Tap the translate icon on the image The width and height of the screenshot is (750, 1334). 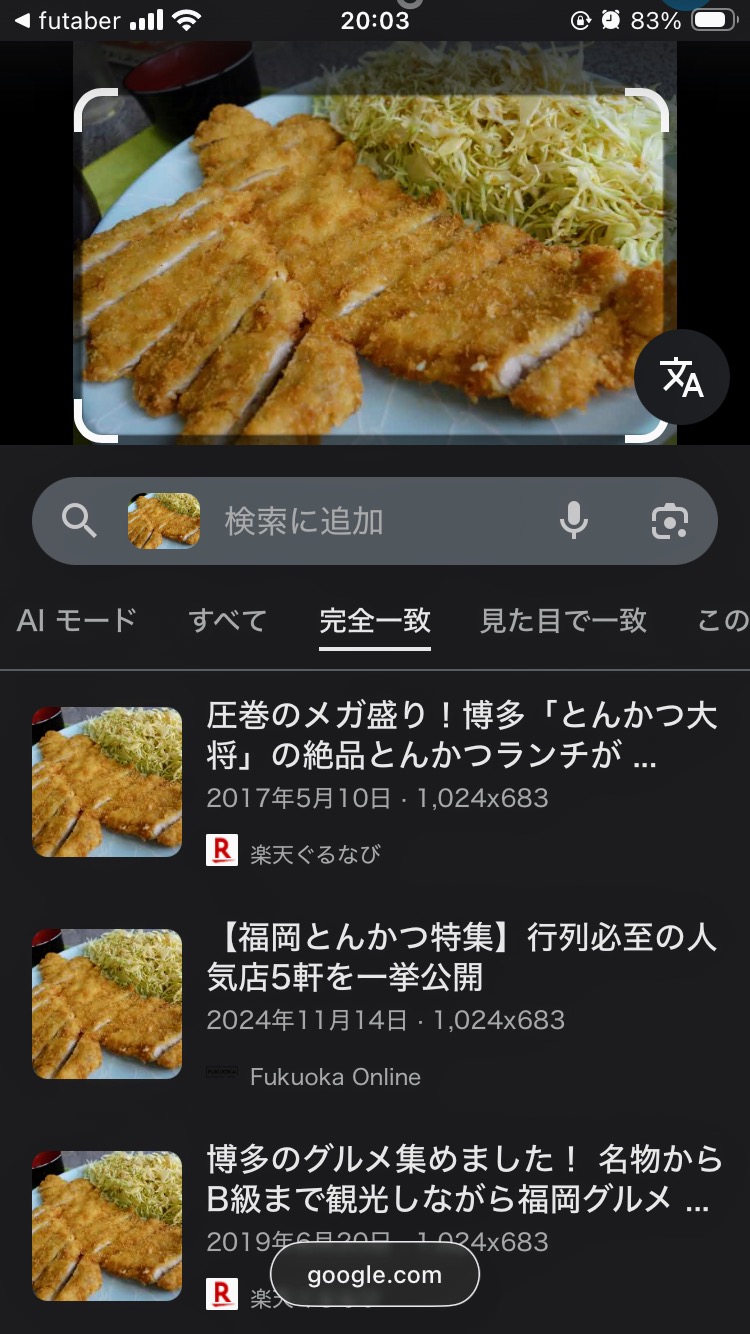(682, 378)
